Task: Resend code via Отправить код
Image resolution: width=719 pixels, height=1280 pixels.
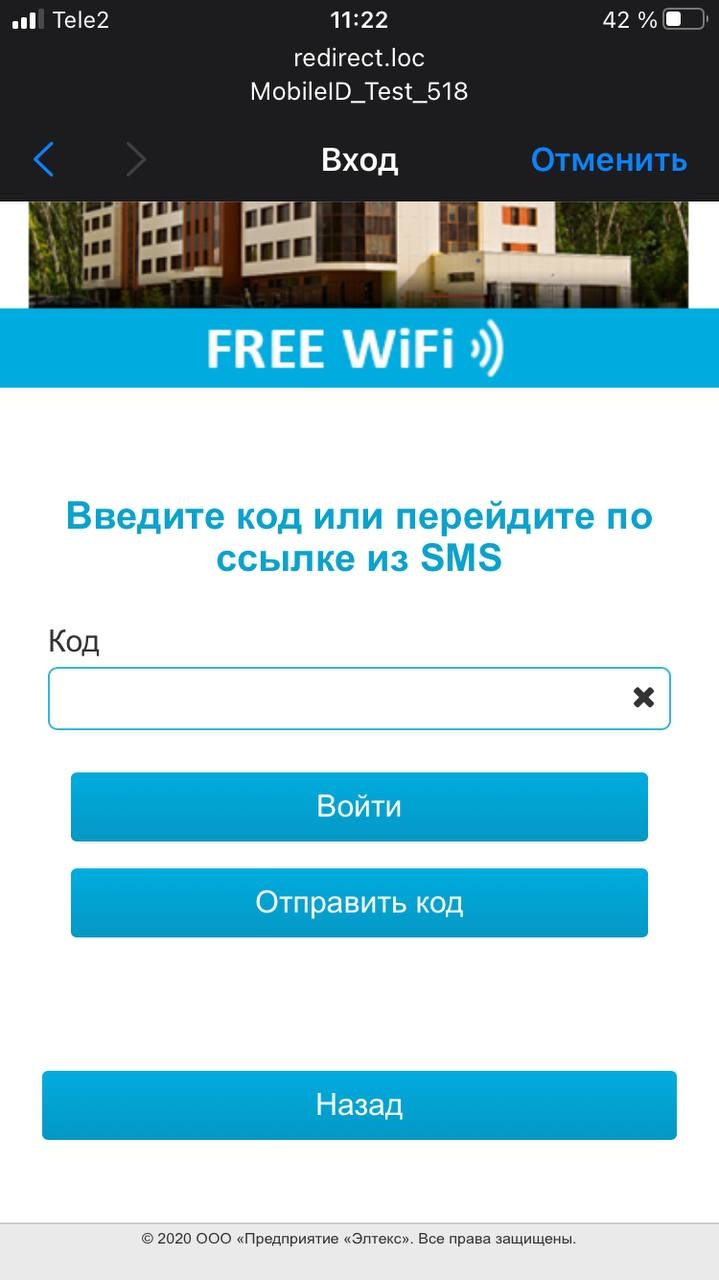Action: [x=359, y=903]
